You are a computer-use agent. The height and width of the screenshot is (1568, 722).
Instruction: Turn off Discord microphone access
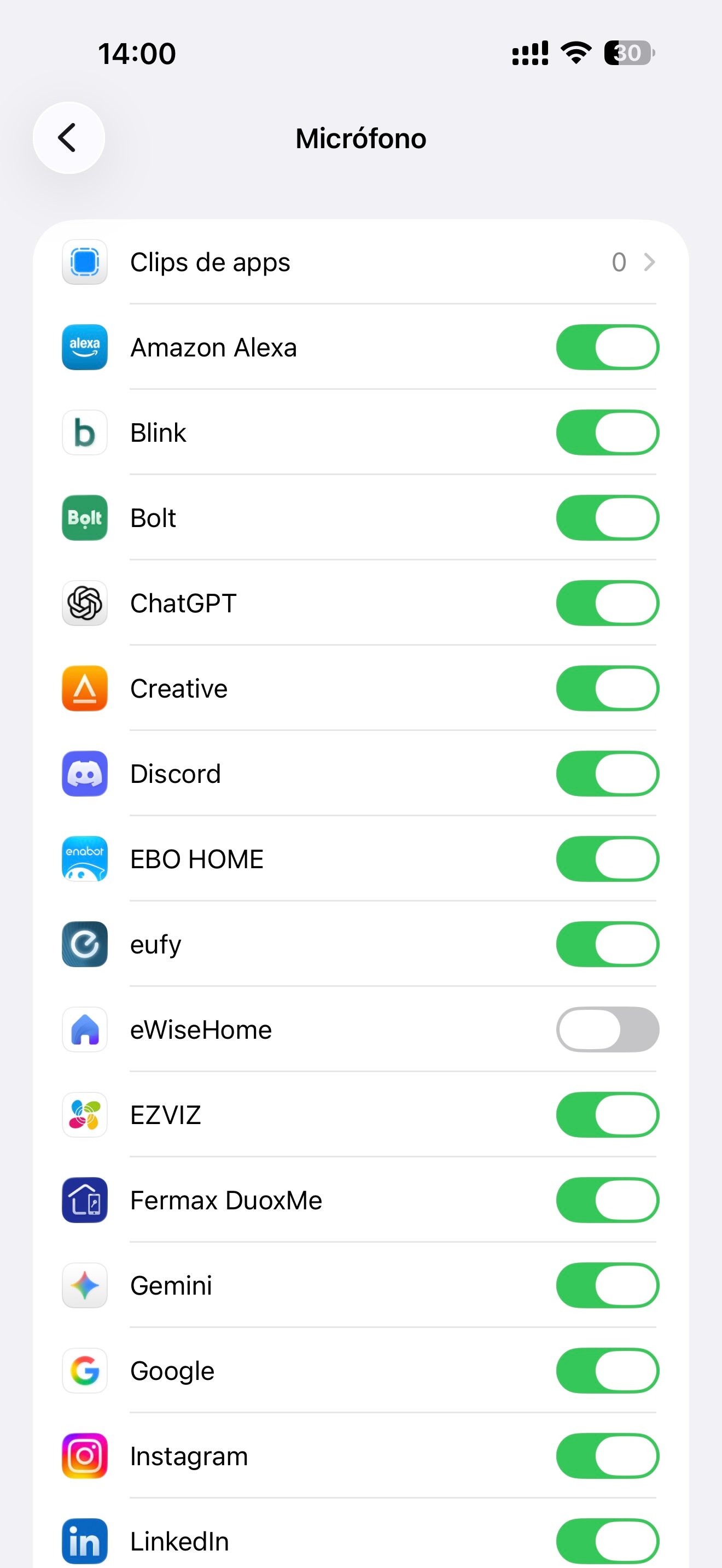click(x=607, y=774)
